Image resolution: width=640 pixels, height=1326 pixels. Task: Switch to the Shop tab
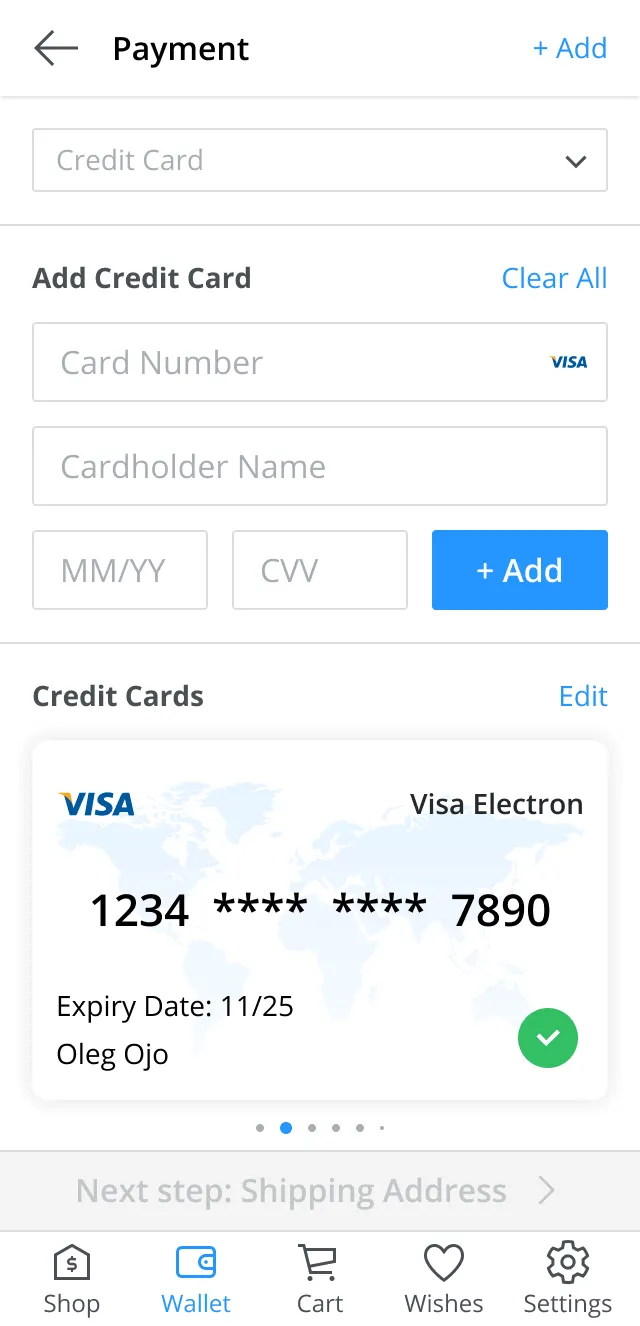[72, 1278]
